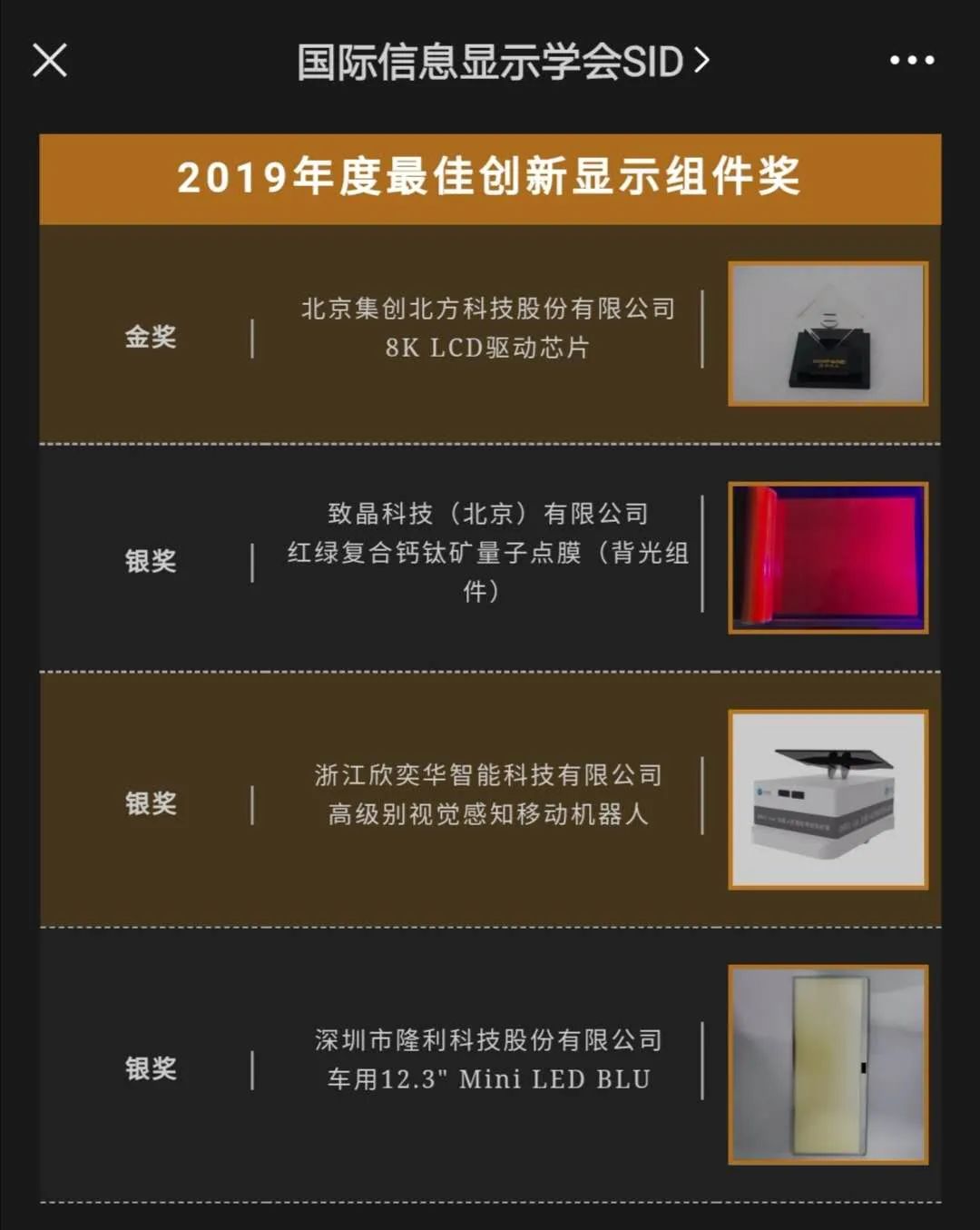
Task: Open the three-dot more options menu
Action: (x=911, y=61)
